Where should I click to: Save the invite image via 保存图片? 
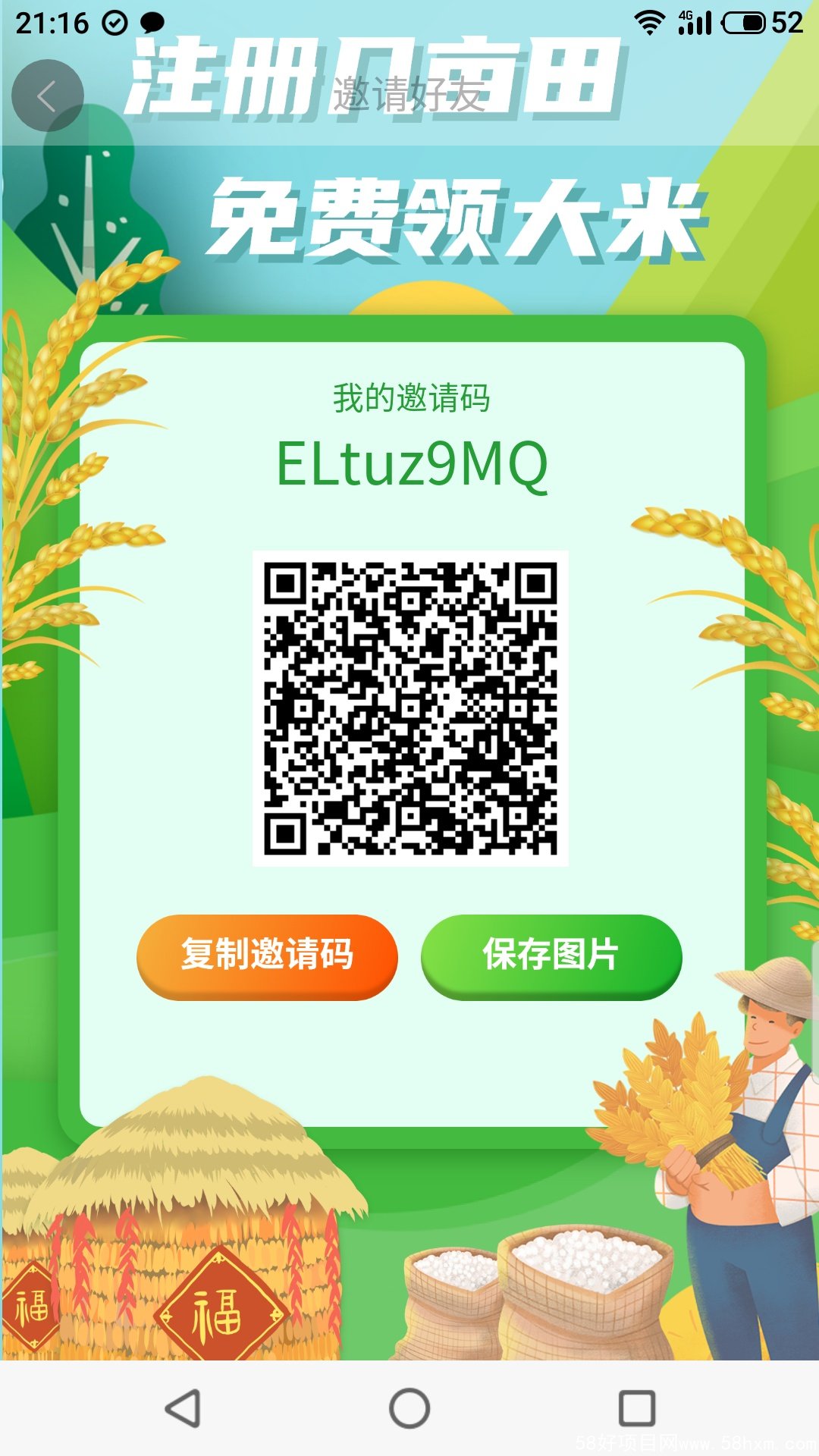point(551,955)
